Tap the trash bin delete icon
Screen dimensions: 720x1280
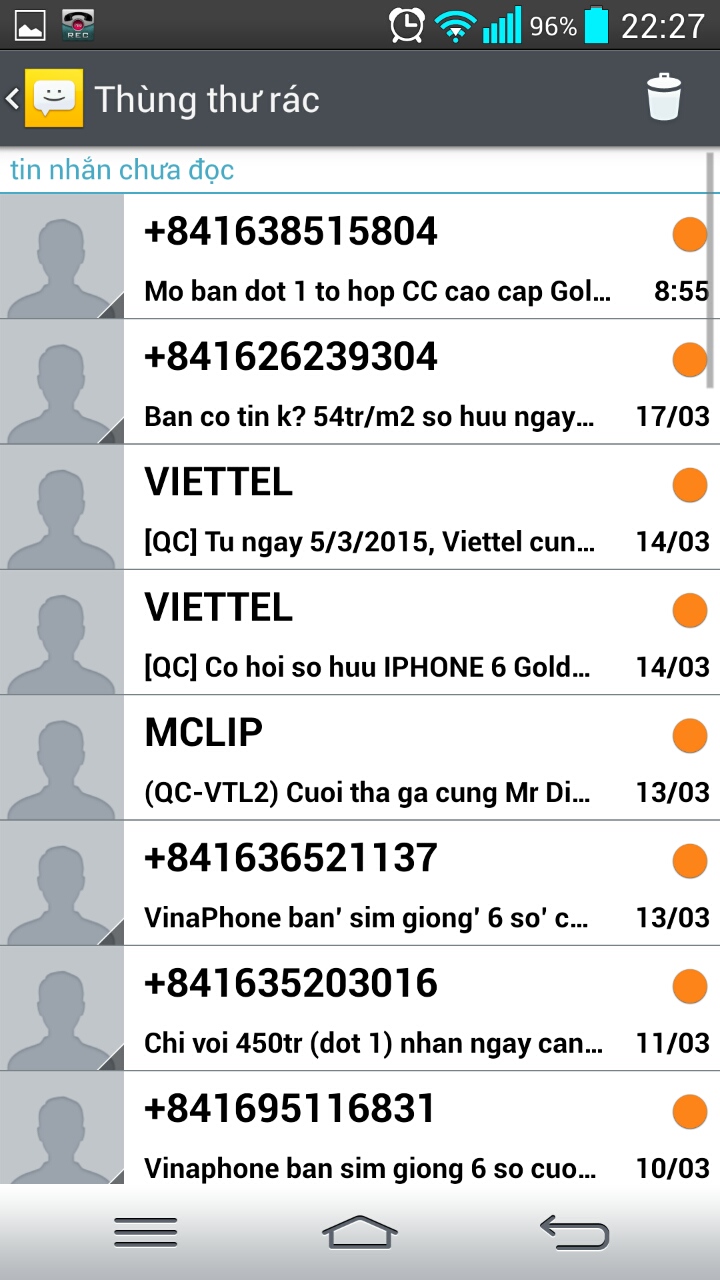pyautogui.click(x=664, y=98)
